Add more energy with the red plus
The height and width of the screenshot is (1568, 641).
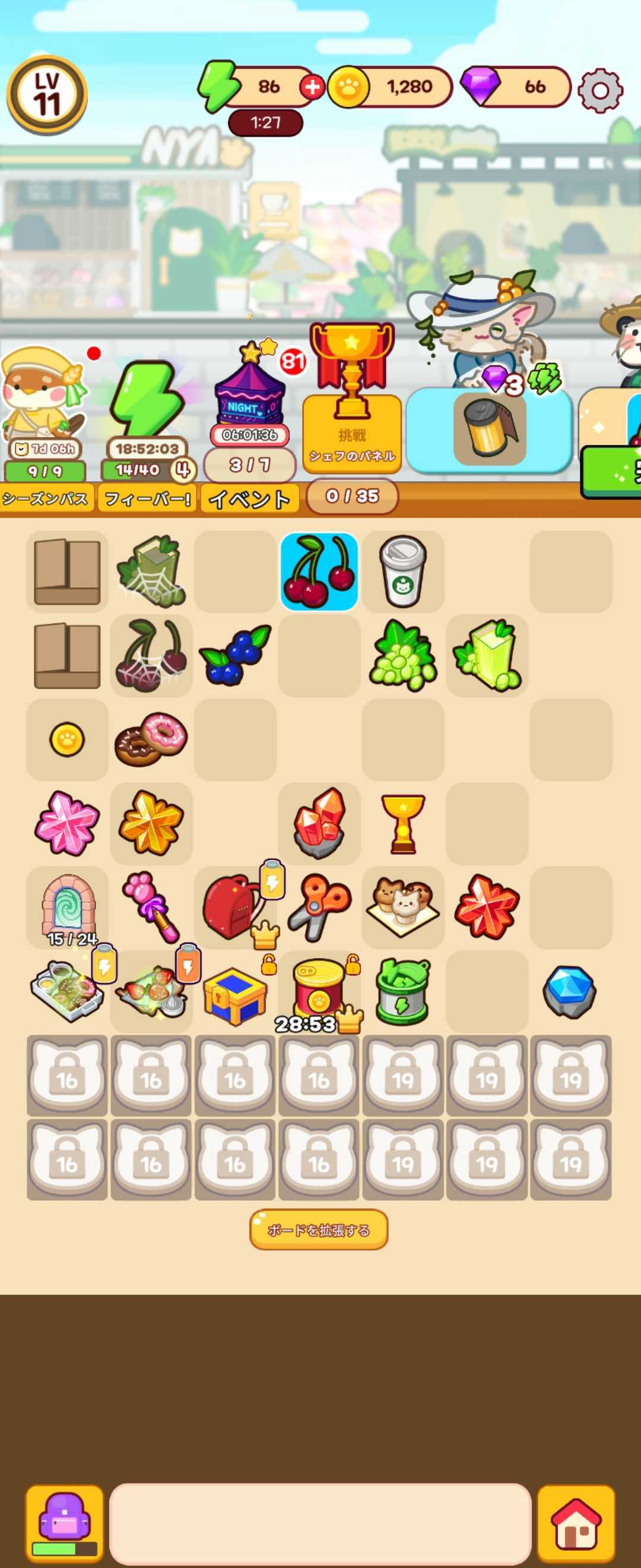(312, 87)
